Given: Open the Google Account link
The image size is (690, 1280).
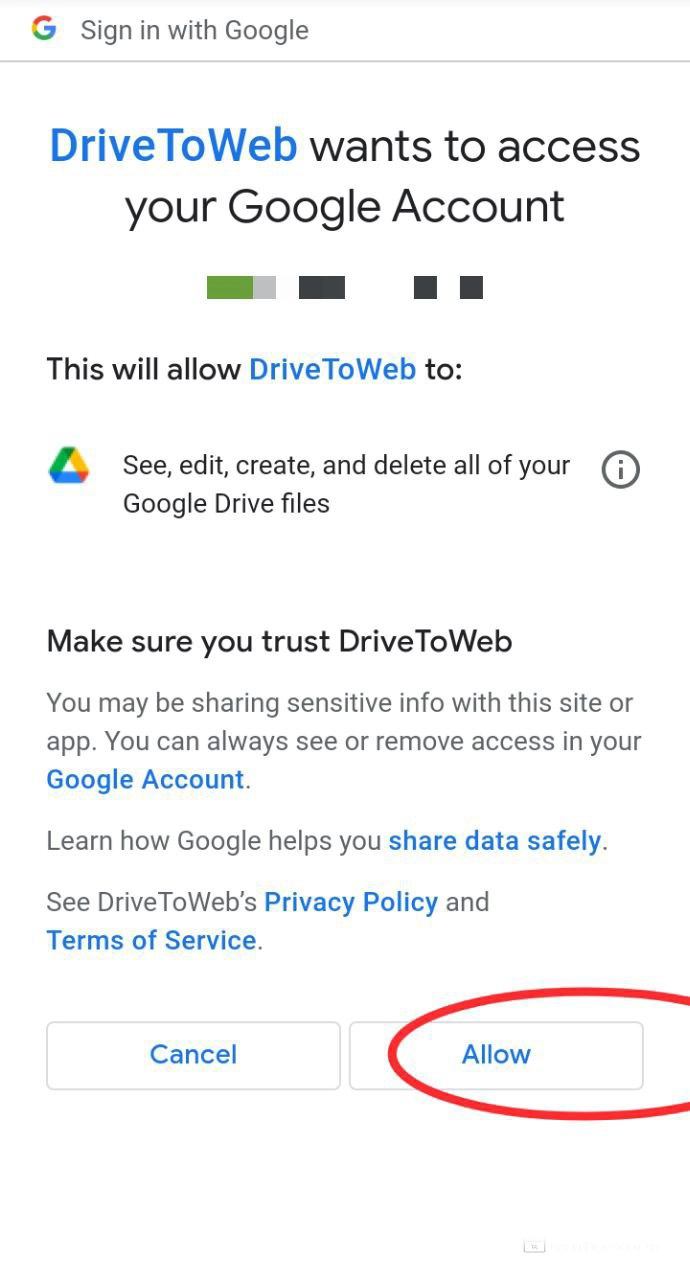Looking at the screenshot, I should [x=145, y=780].
